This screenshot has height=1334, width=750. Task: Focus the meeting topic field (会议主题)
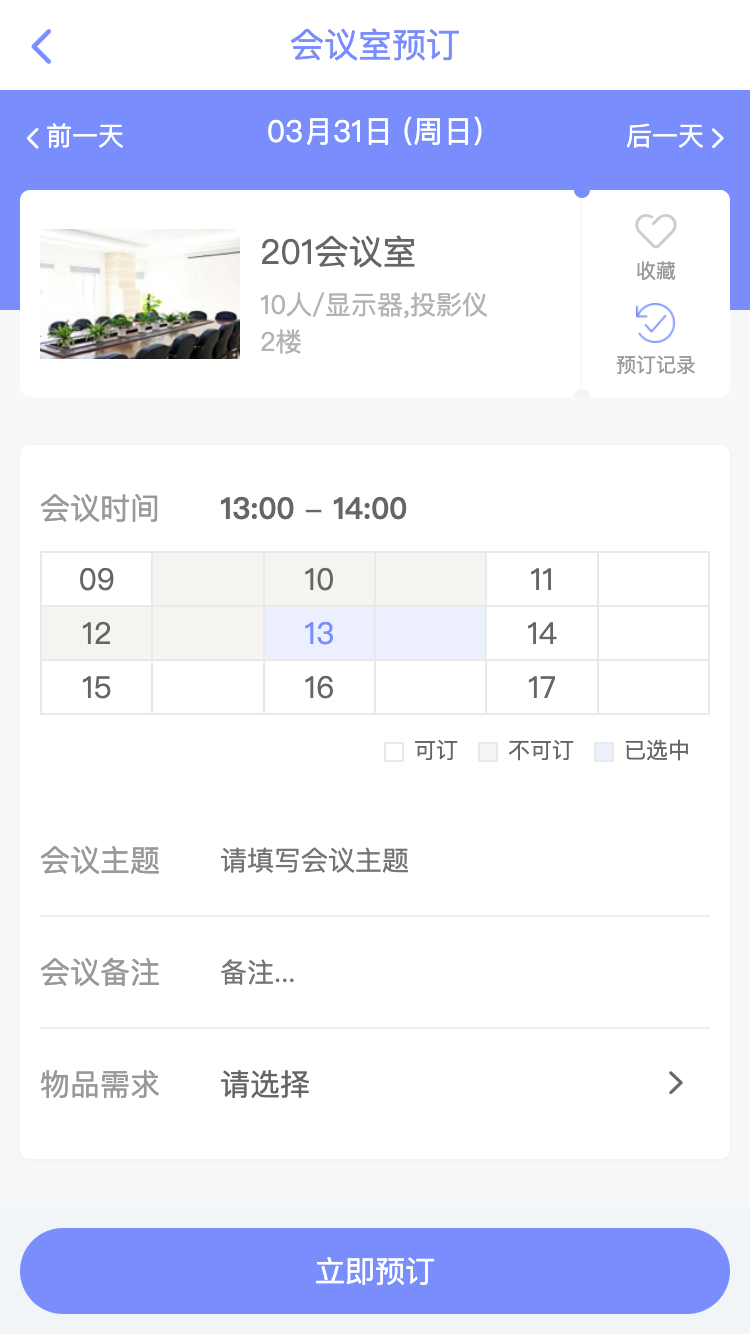click(375, 860)
